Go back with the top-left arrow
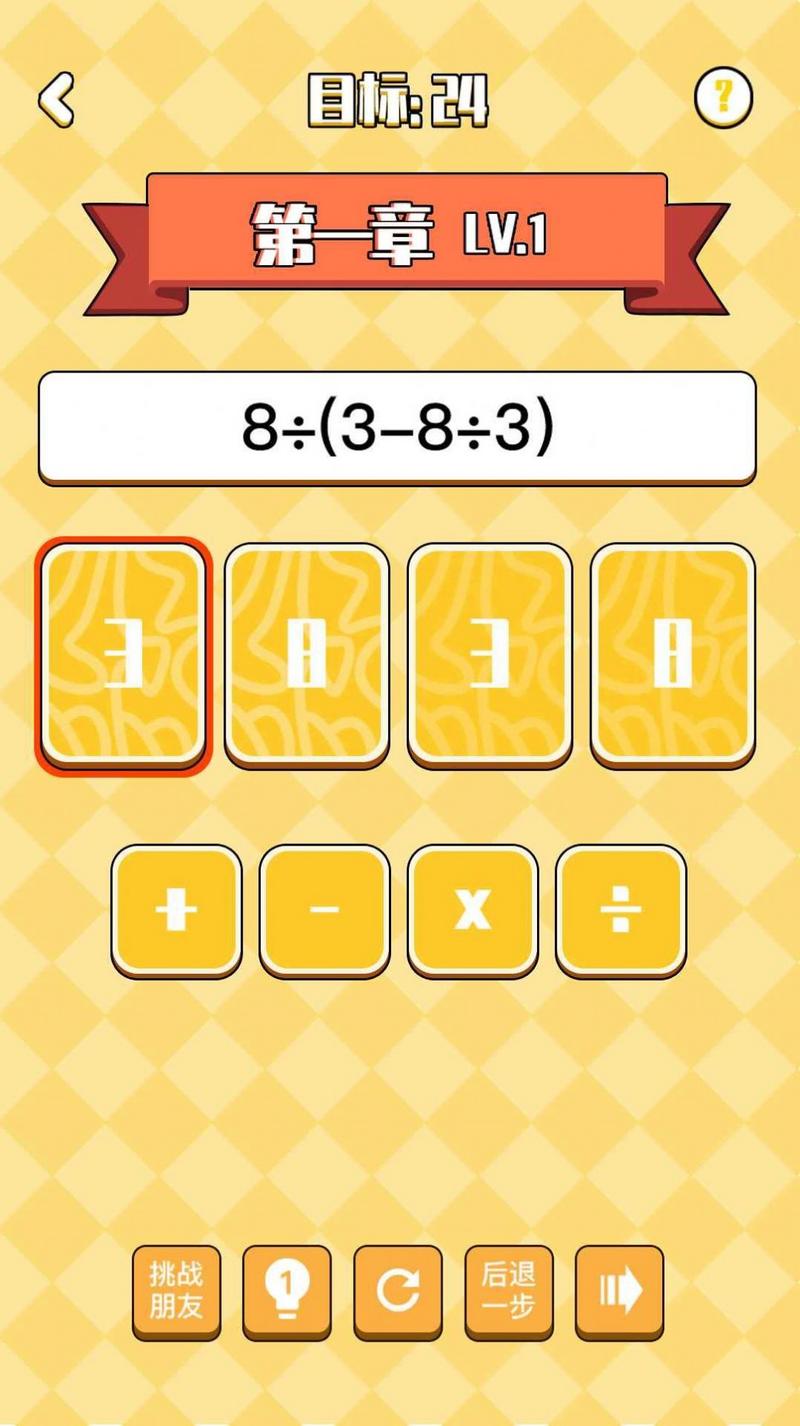 point(57,99)
